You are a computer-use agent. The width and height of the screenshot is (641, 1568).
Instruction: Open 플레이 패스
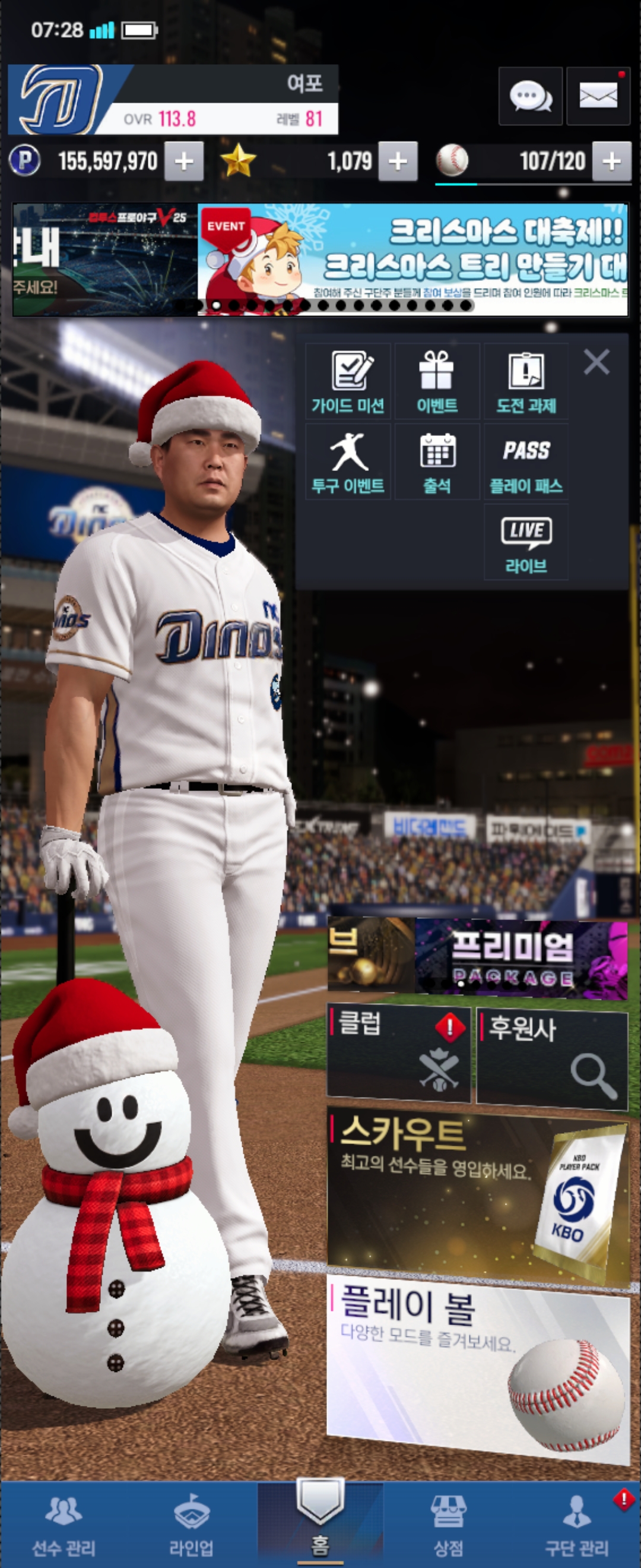coord(526,462)
